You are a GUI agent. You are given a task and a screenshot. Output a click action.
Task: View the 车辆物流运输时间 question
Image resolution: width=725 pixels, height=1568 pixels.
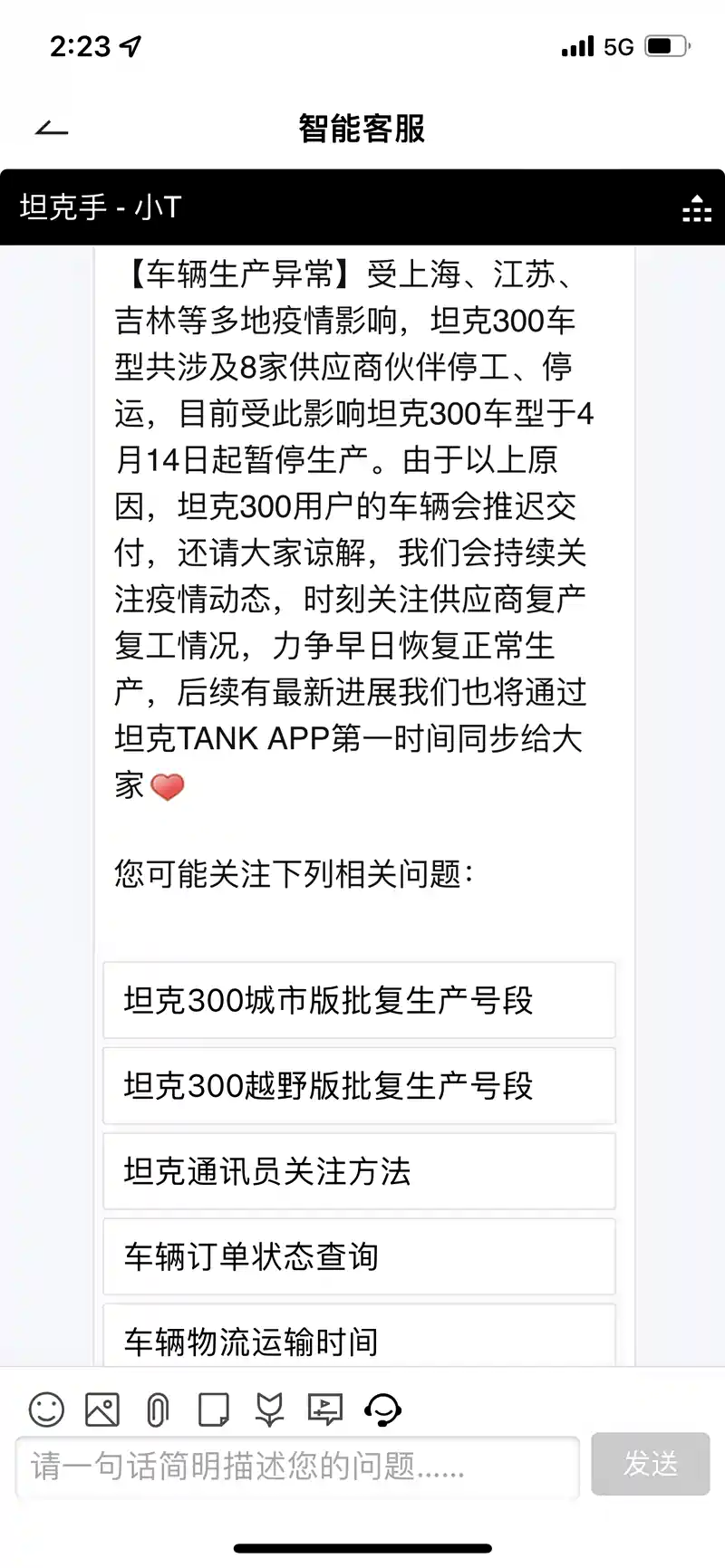coord(359,1339)
